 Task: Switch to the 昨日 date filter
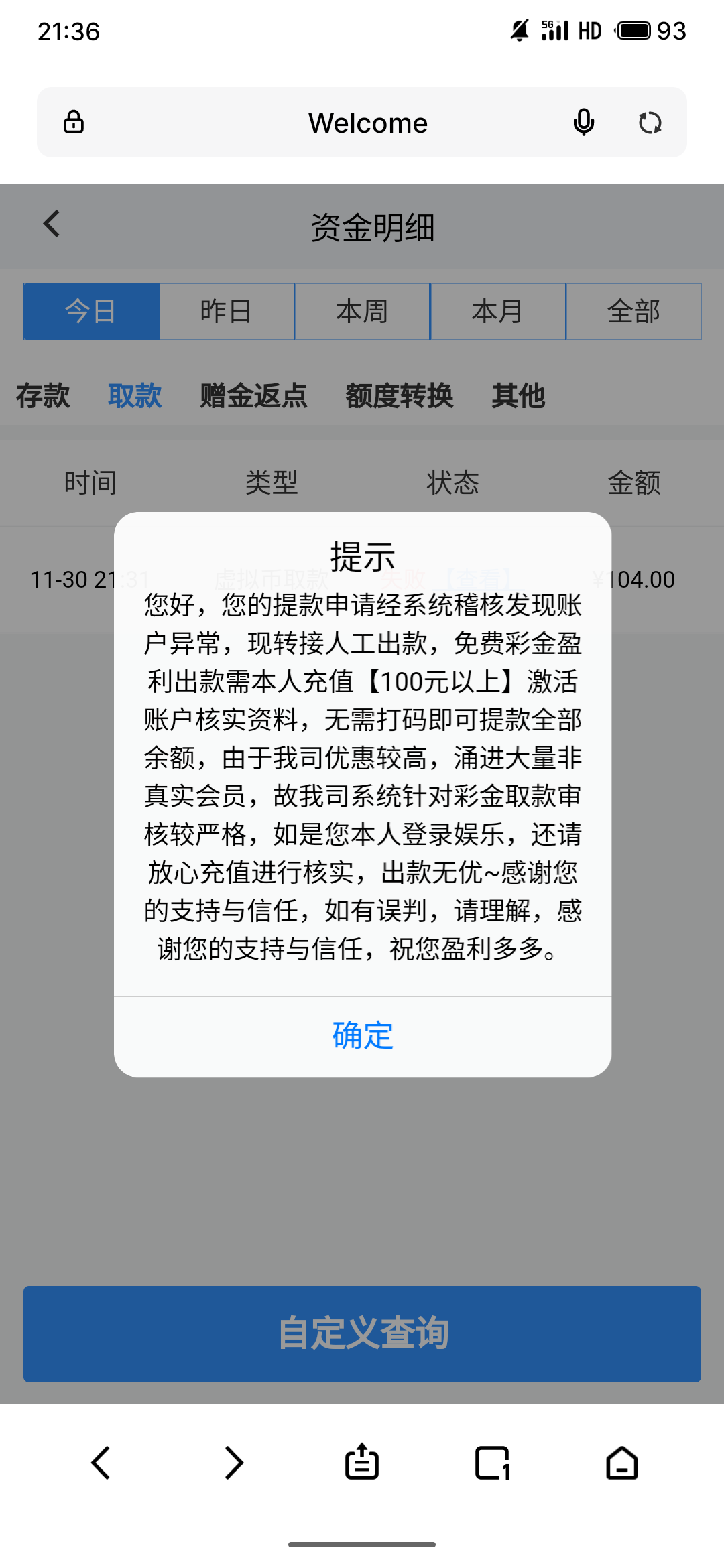pos(227,312)
